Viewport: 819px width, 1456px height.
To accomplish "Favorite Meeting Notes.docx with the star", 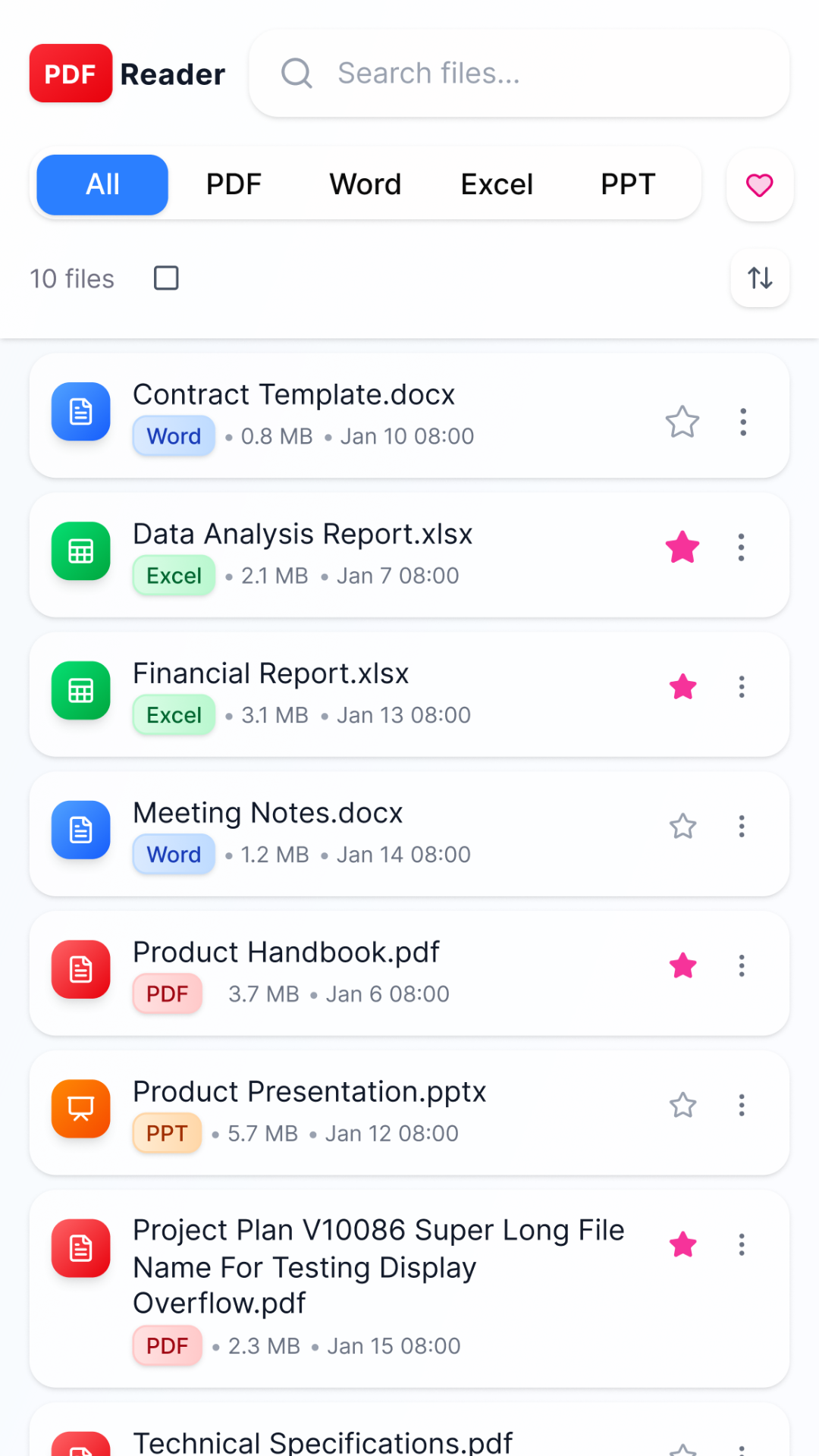I will [682, 827].
